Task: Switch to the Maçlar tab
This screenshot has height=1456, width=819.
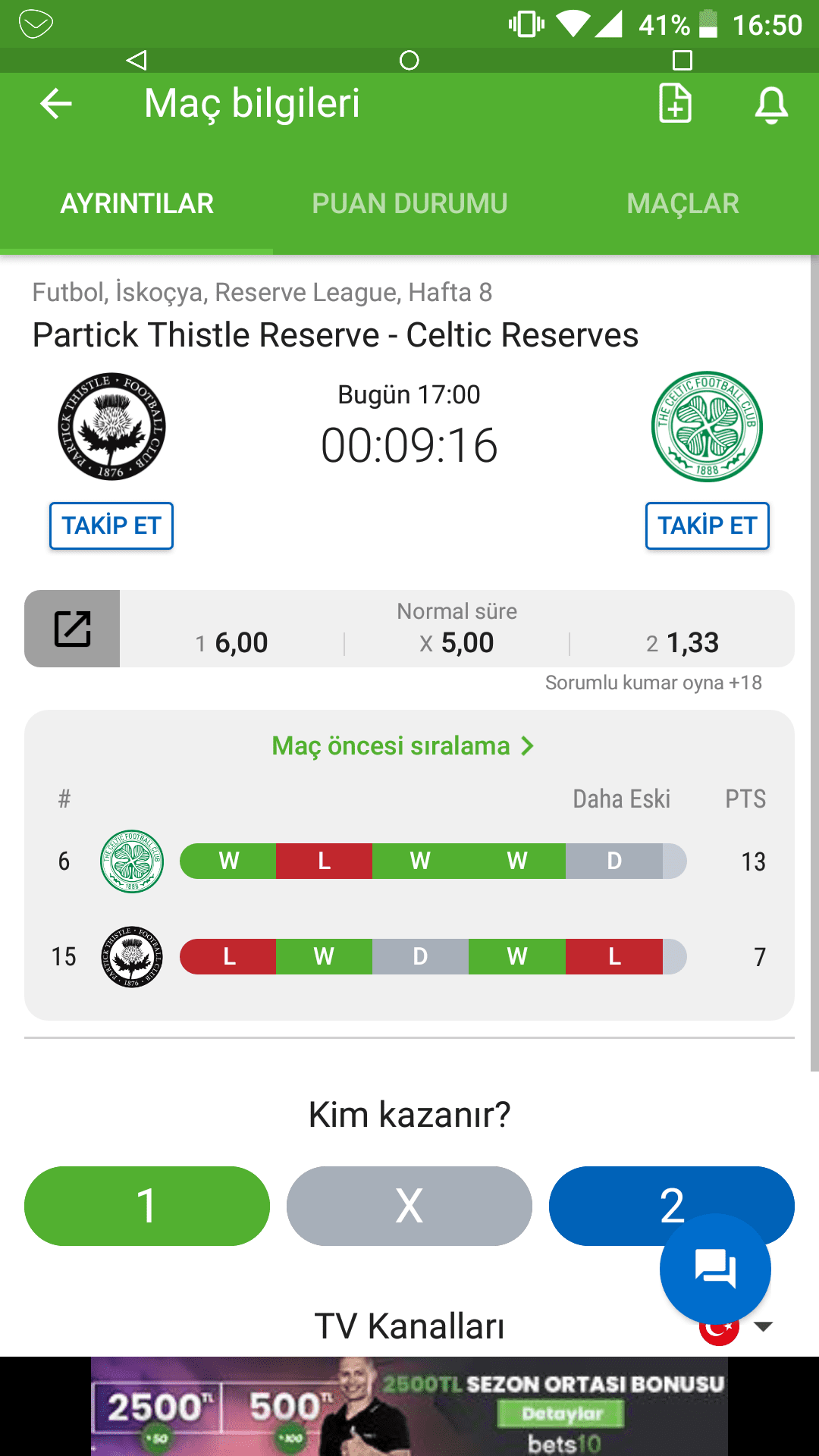Action: 682,203
